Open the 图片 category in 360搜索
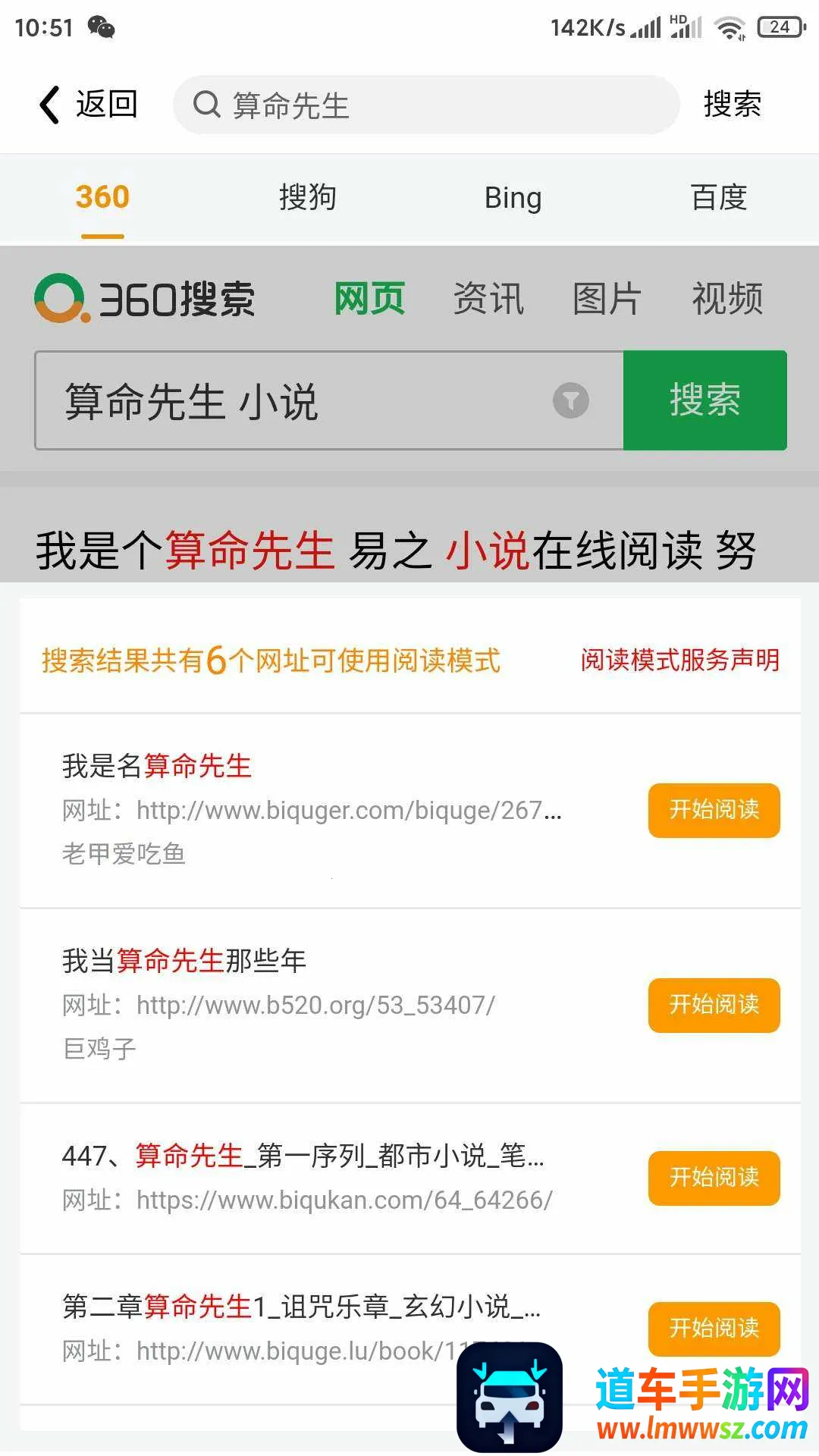Screen dimensions: 819x1456 [607, 298]
